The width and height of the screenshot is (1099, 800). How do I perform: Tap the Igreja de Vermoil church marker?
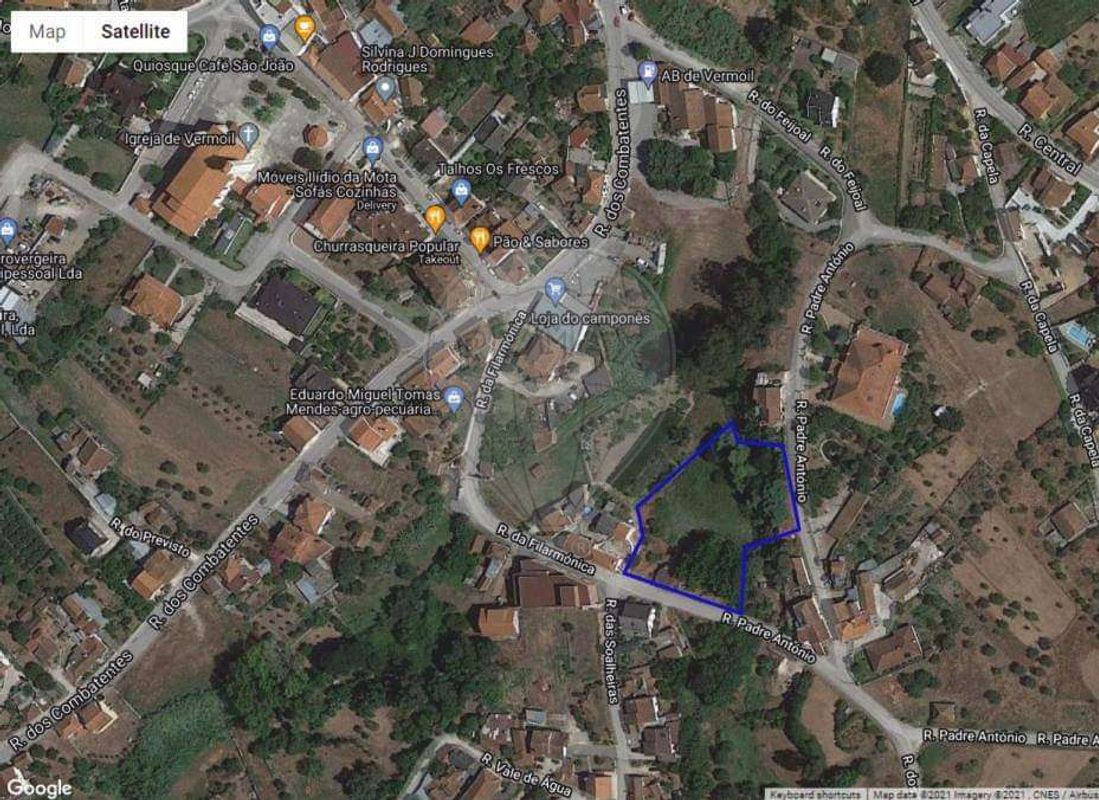click(x=248, y=134)
